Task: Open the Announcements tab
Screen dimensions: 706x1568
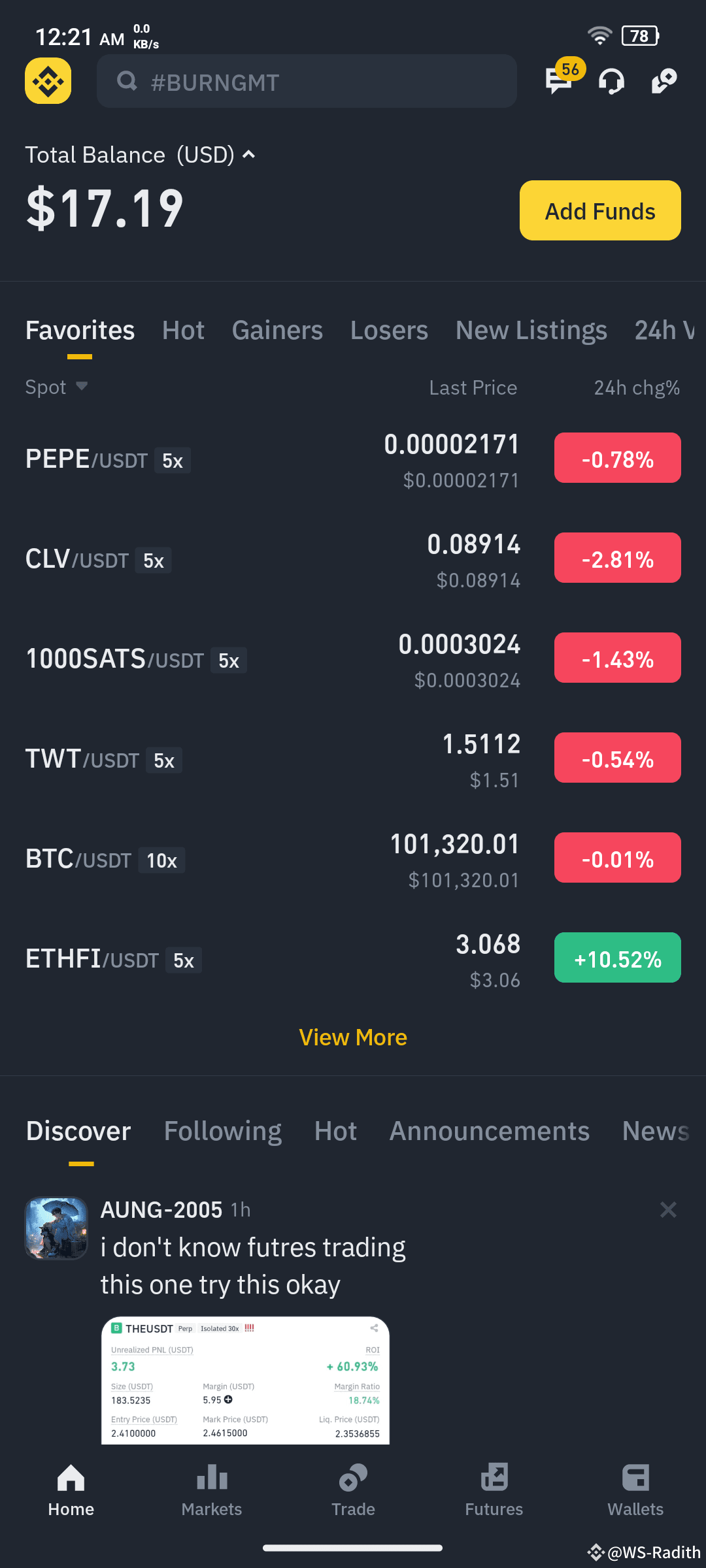Action: (x=488, y=1131)
